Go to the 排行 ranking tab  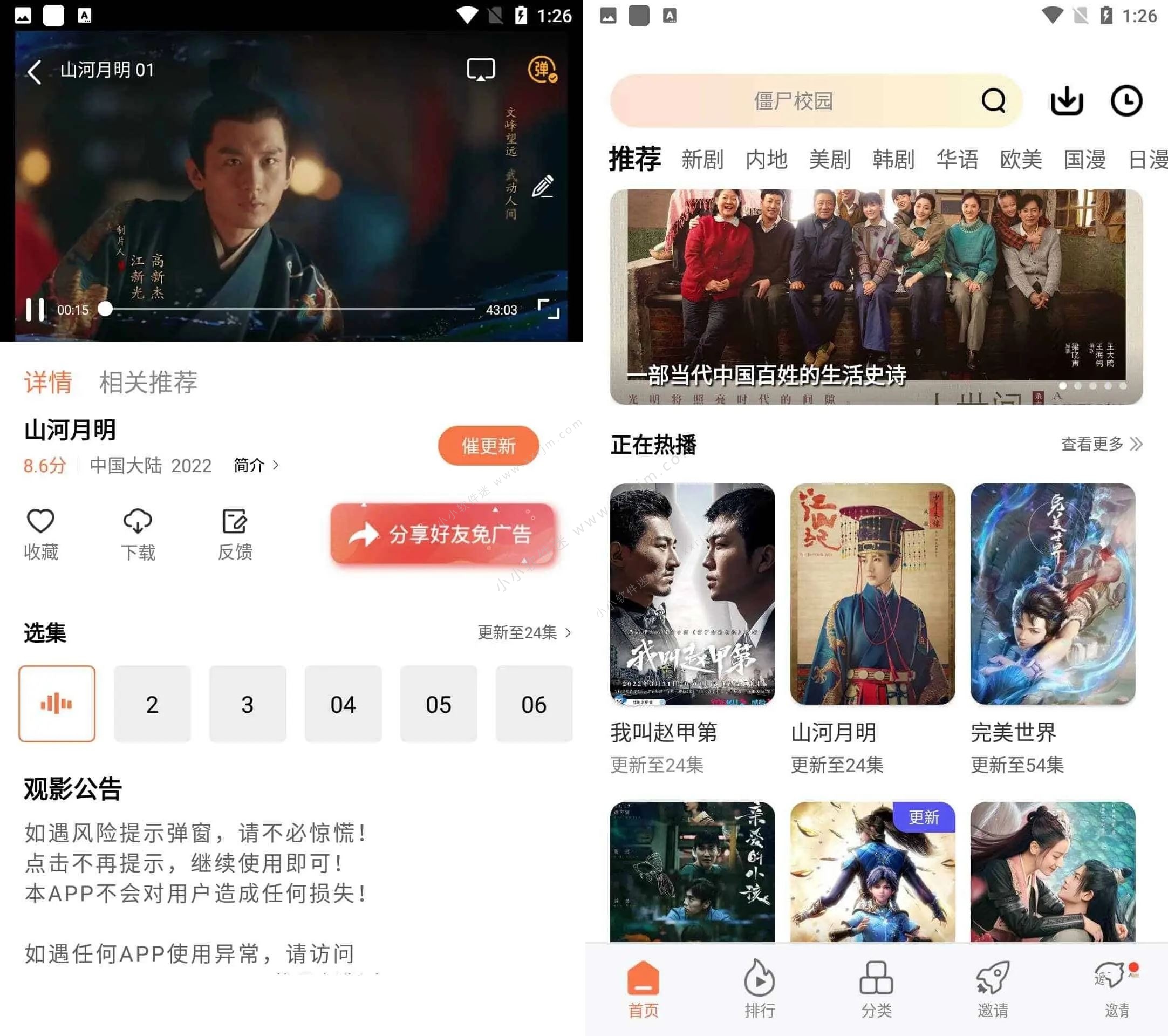760,989
